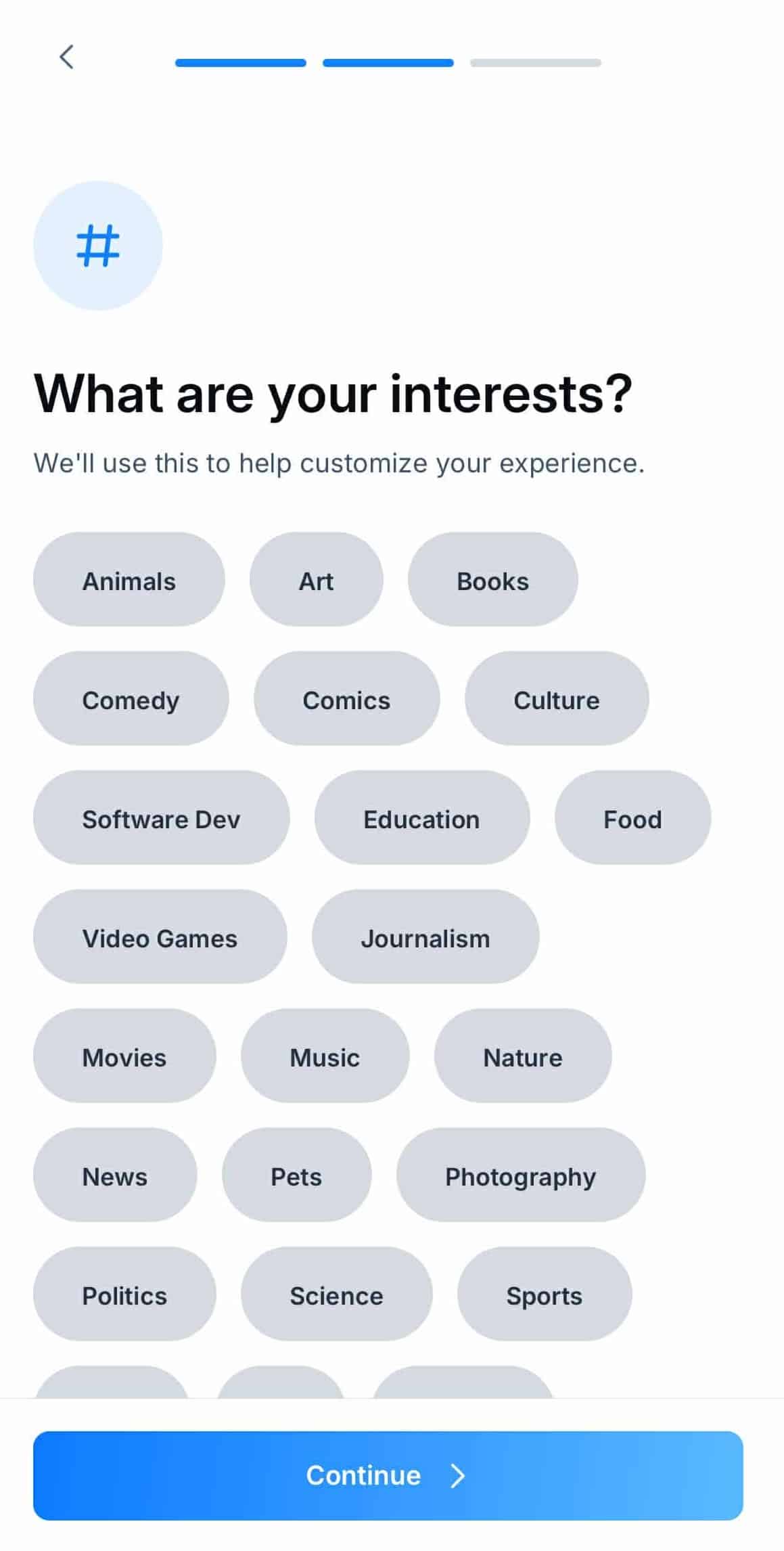The image size is (784, 1551).
Task: Toggle the Books interest pill
Action: (x=492, y=580)
